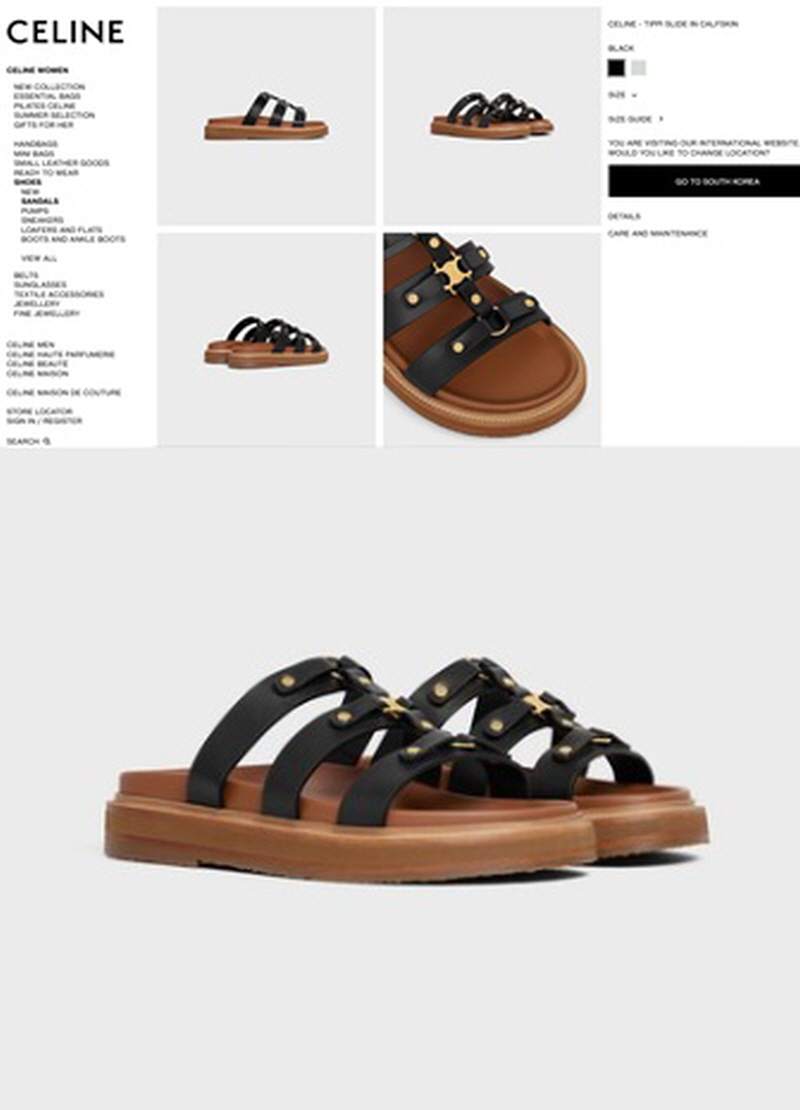Viewport: 800px width, 1110px height.
Task: Open the New Collection link
Action: pyautogui.click(x=49, y=87)
